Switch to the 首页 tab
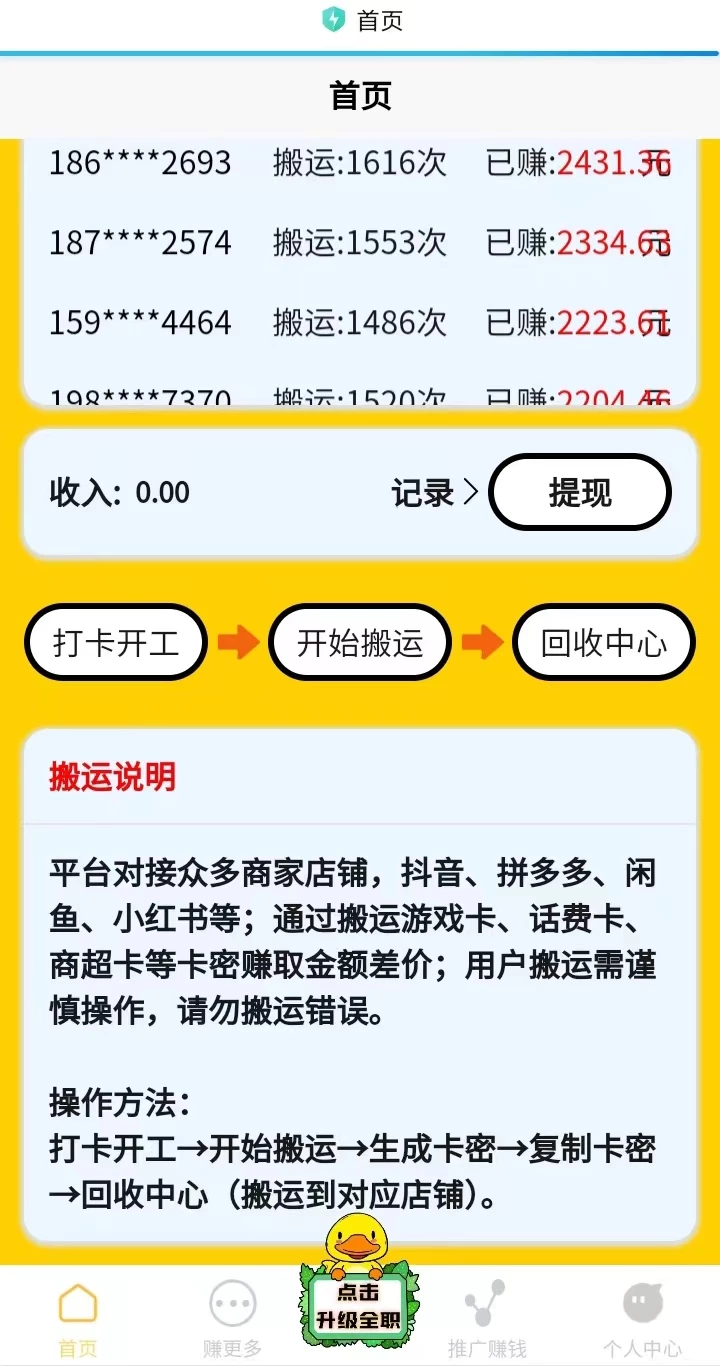 click(76, 1318)
